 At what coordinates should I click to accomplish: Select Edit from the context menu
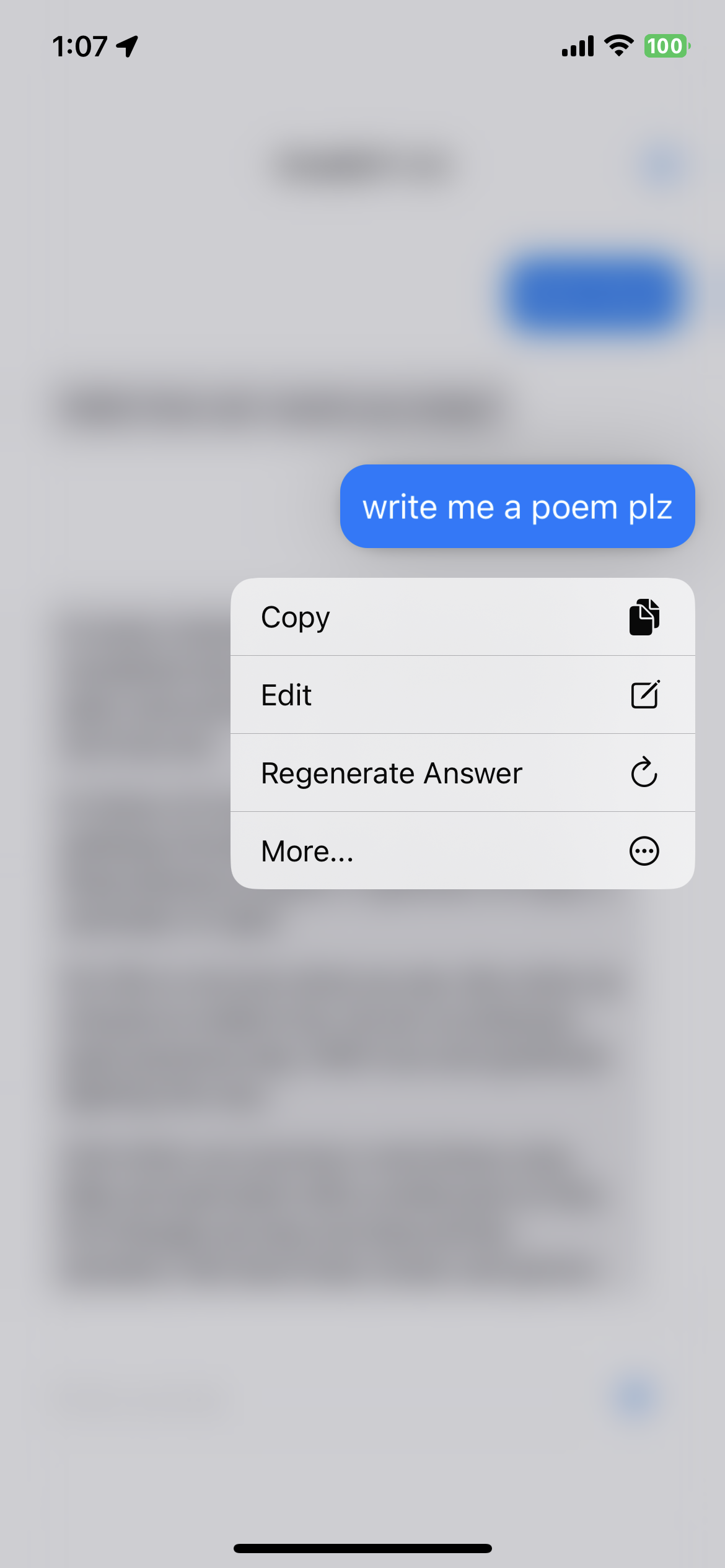(x=462, y=695)
